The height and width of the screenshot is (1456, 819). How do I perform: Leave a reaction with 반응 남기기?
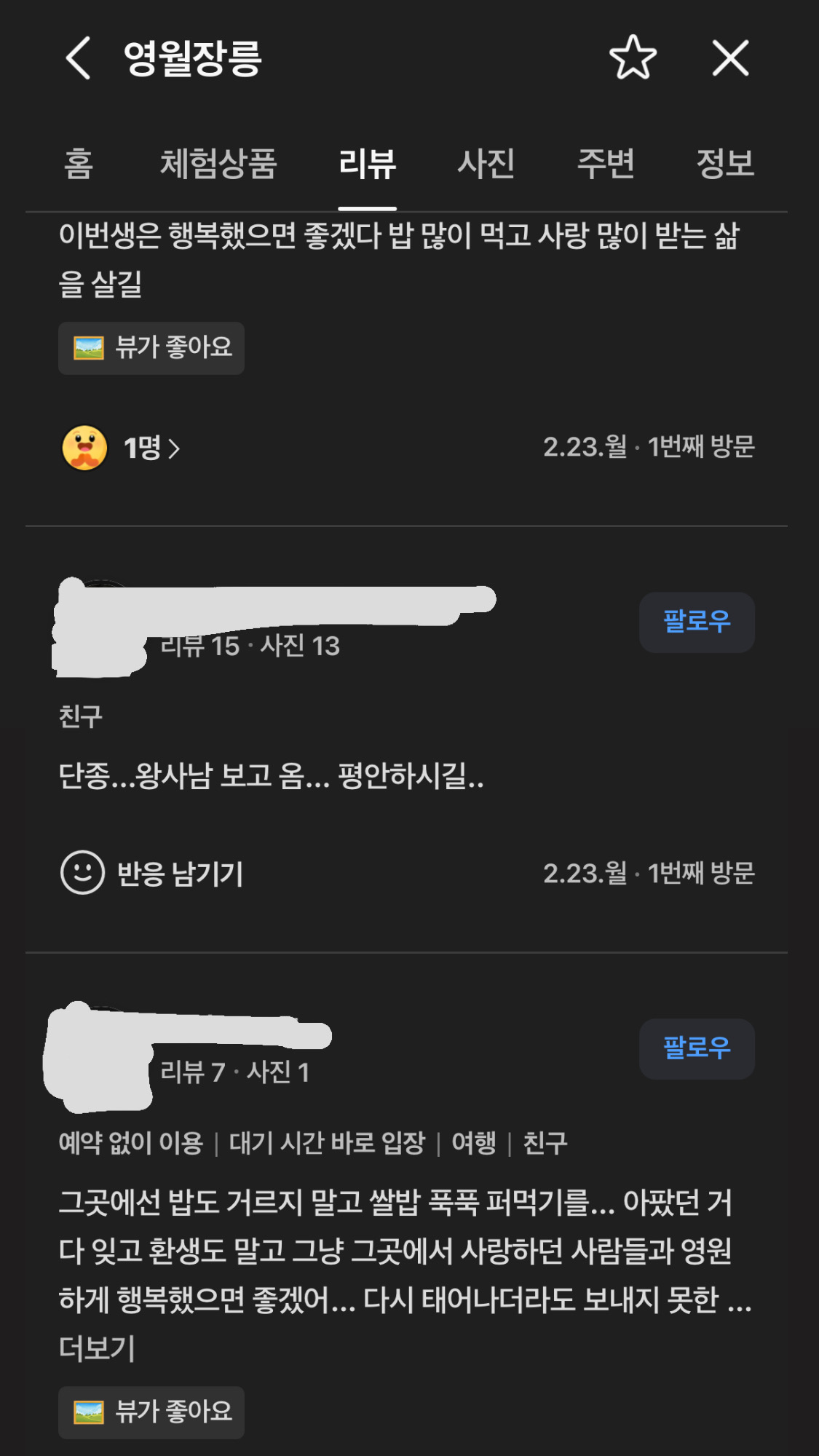(x=153, y=873)
